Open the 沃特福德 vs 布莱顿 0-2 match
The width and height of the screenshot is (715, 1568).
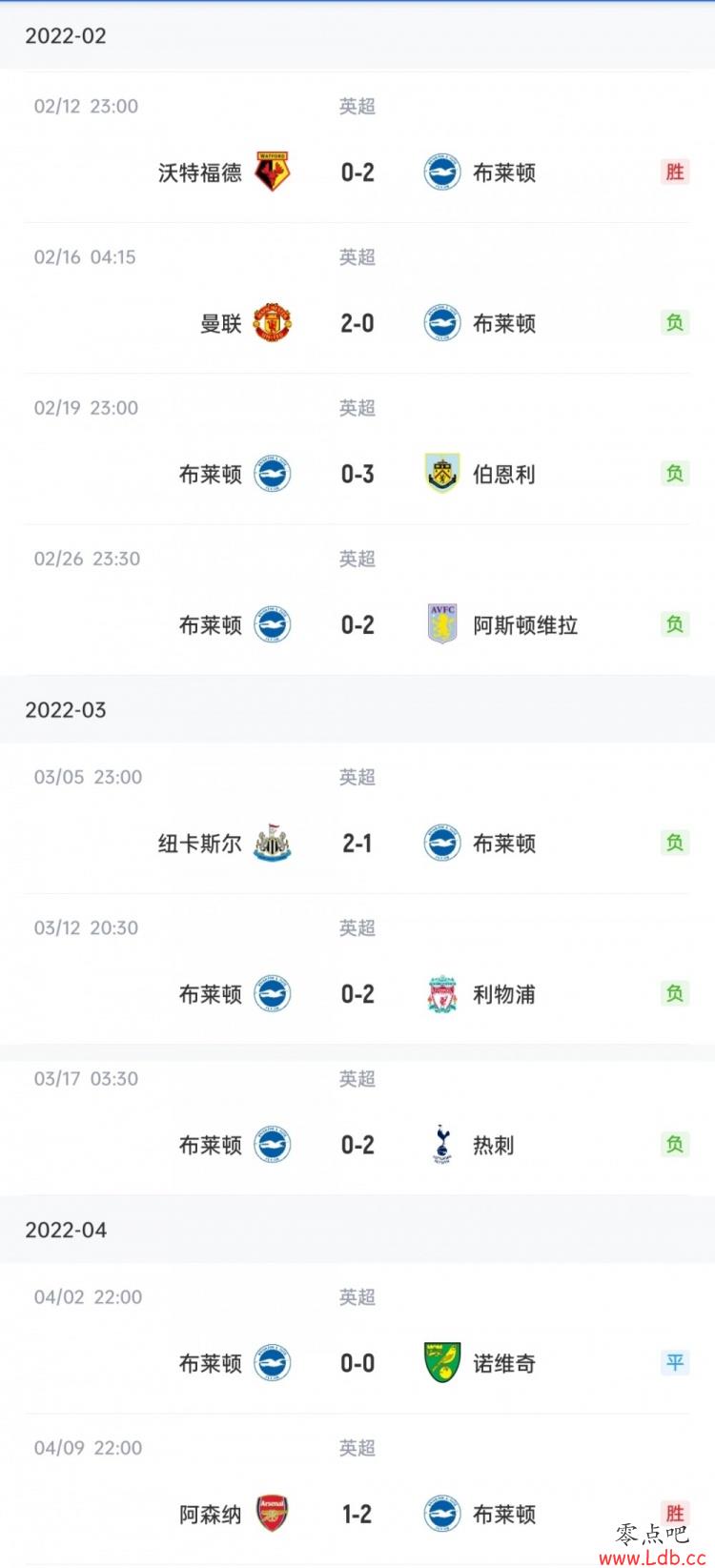tap(357, 148)
